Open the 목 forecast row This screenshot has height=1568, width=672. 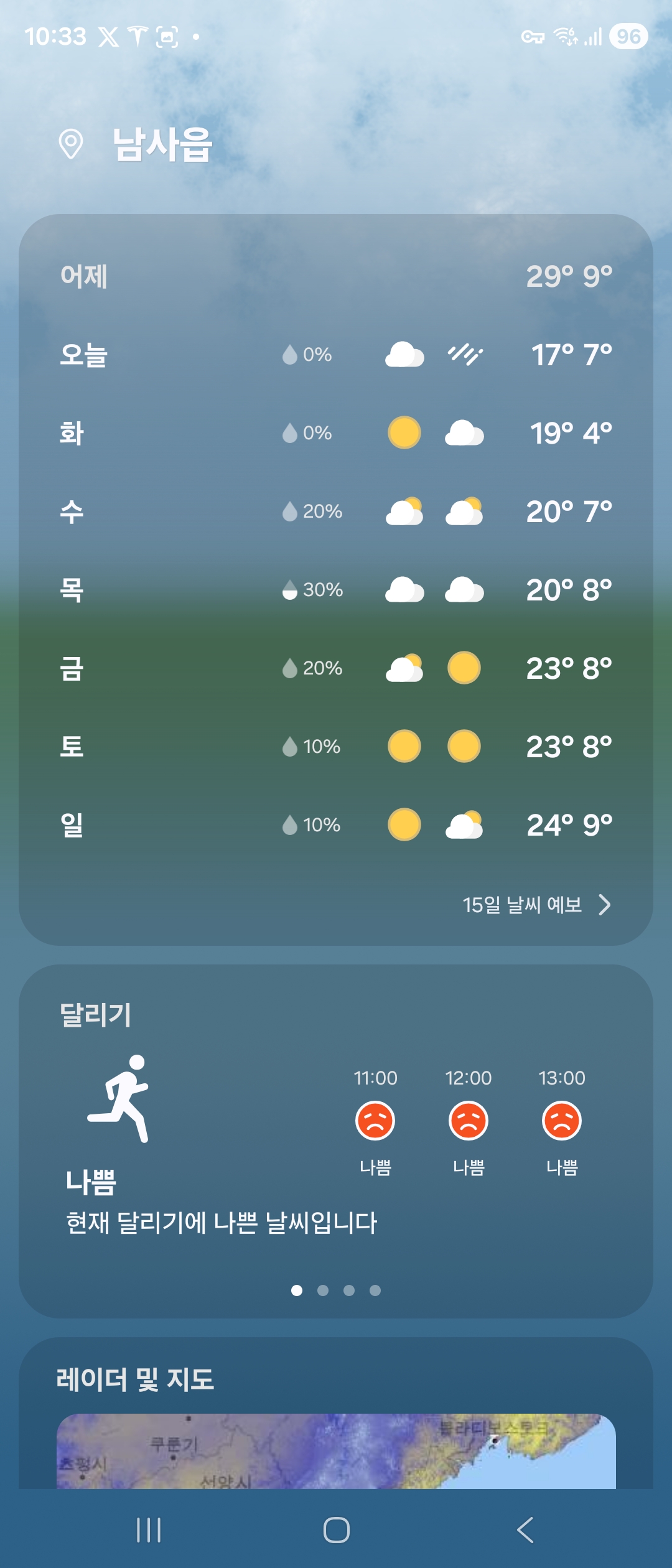pos(336,590)
